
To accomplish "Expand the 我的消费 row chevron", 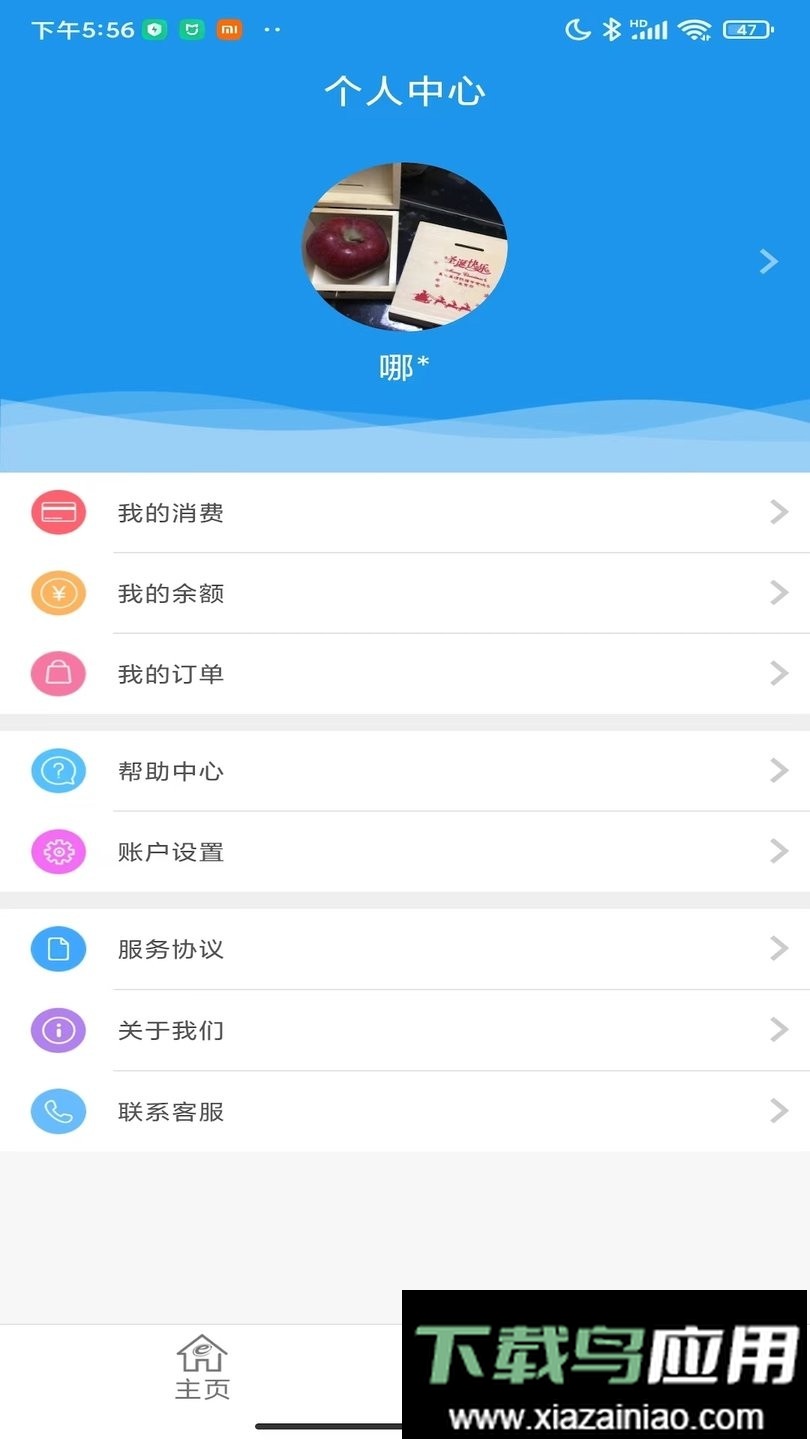I will click(779, 512).
